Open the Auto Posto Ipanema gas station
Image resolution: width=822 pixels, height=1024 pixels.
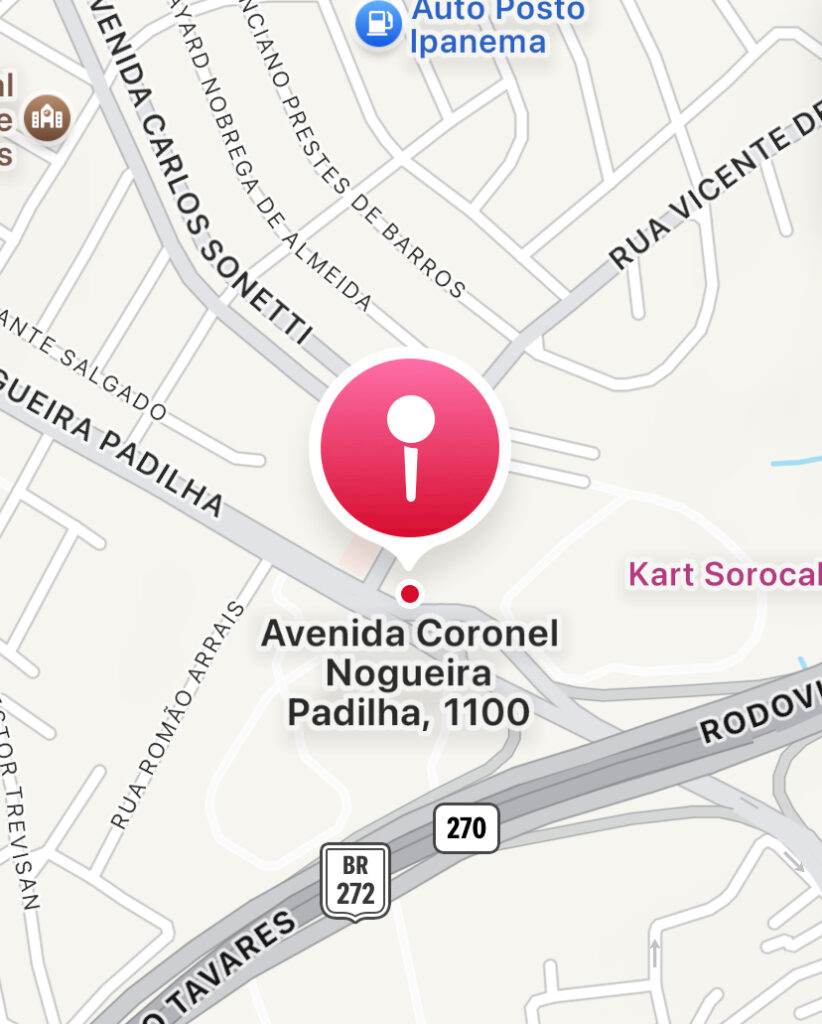pos(378,25)
